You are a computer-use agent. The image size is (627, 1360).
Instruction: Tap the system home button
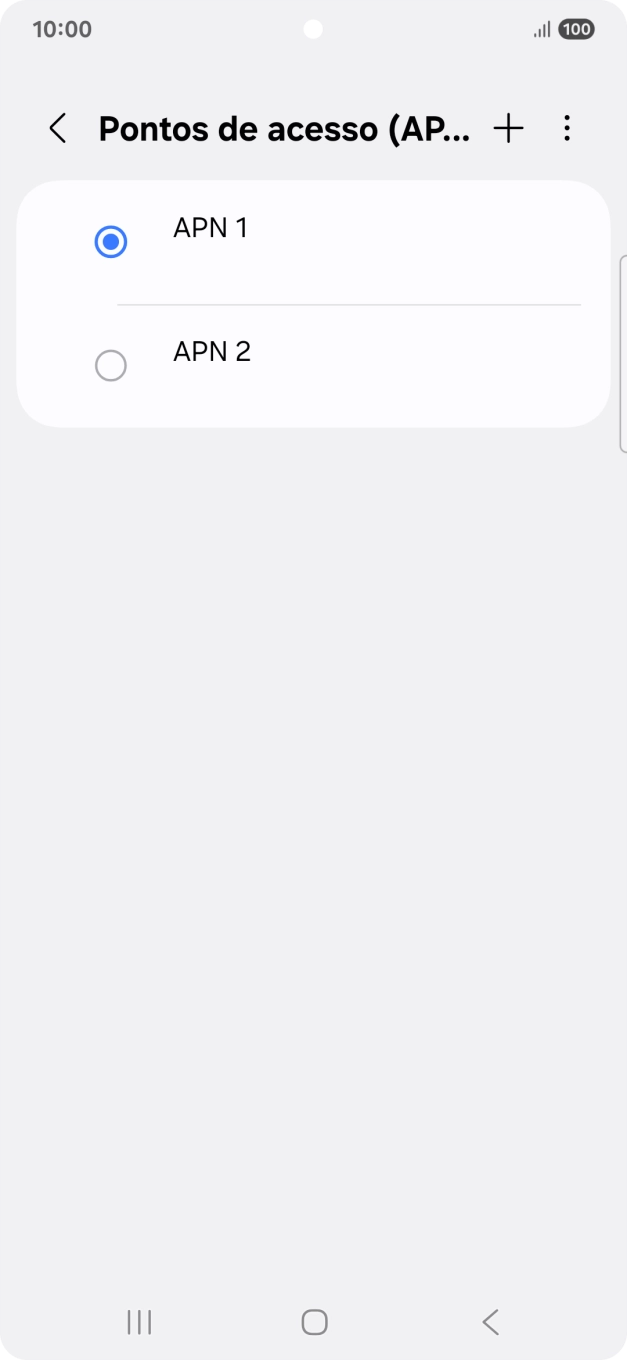[314, 1322]
